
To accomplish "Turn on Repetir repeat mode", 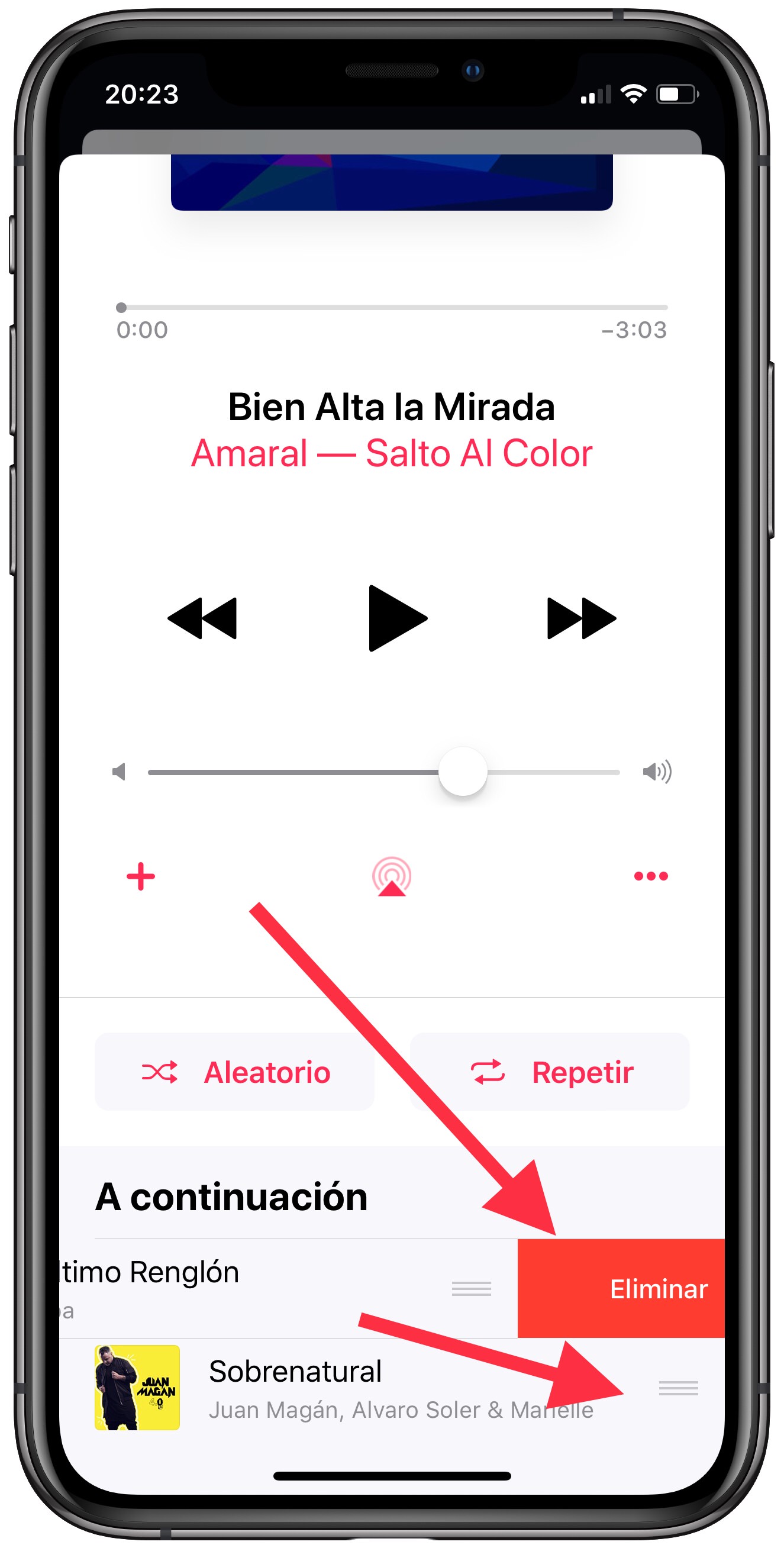I will coord(549,1072).
